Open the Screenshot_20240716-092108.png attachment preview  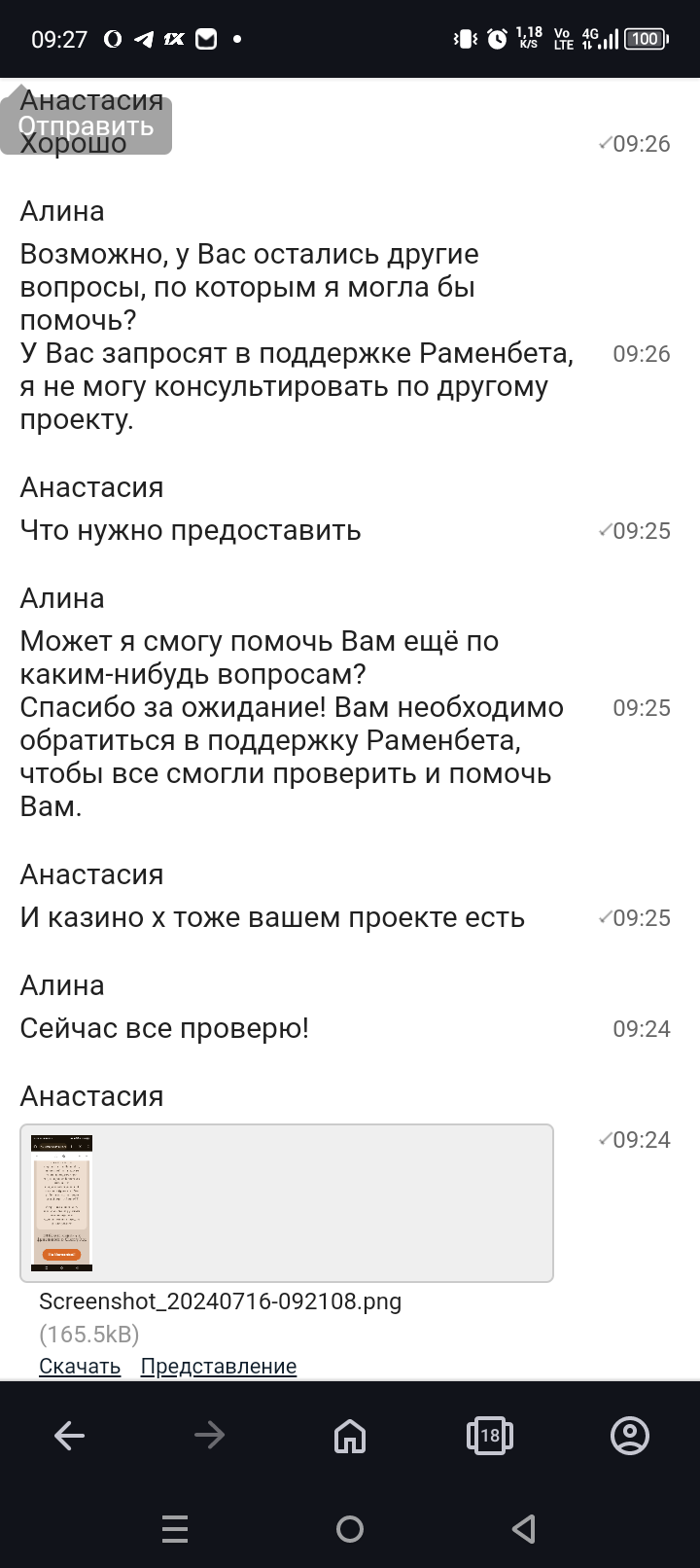62,1202
